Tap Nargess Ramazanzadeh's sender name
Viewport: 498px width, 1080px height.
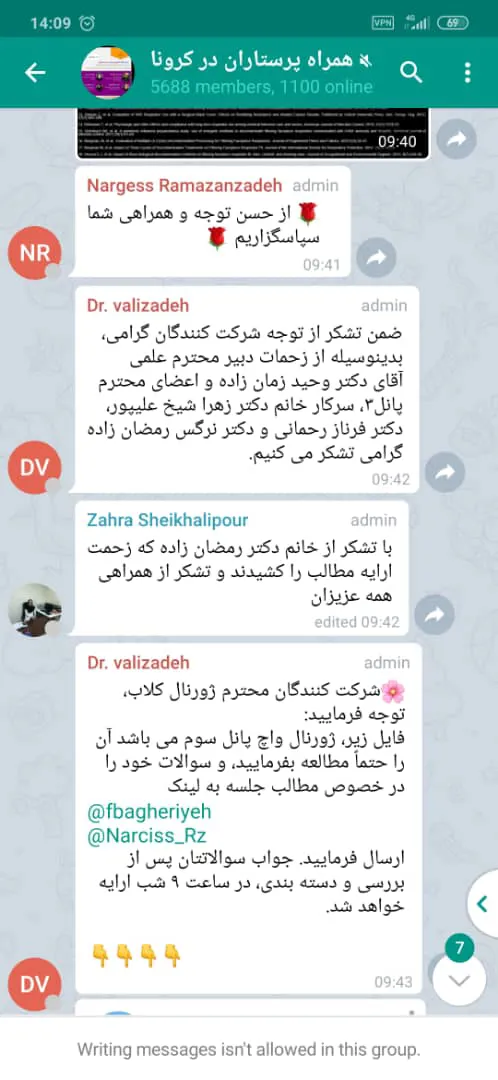click(185, 186)
